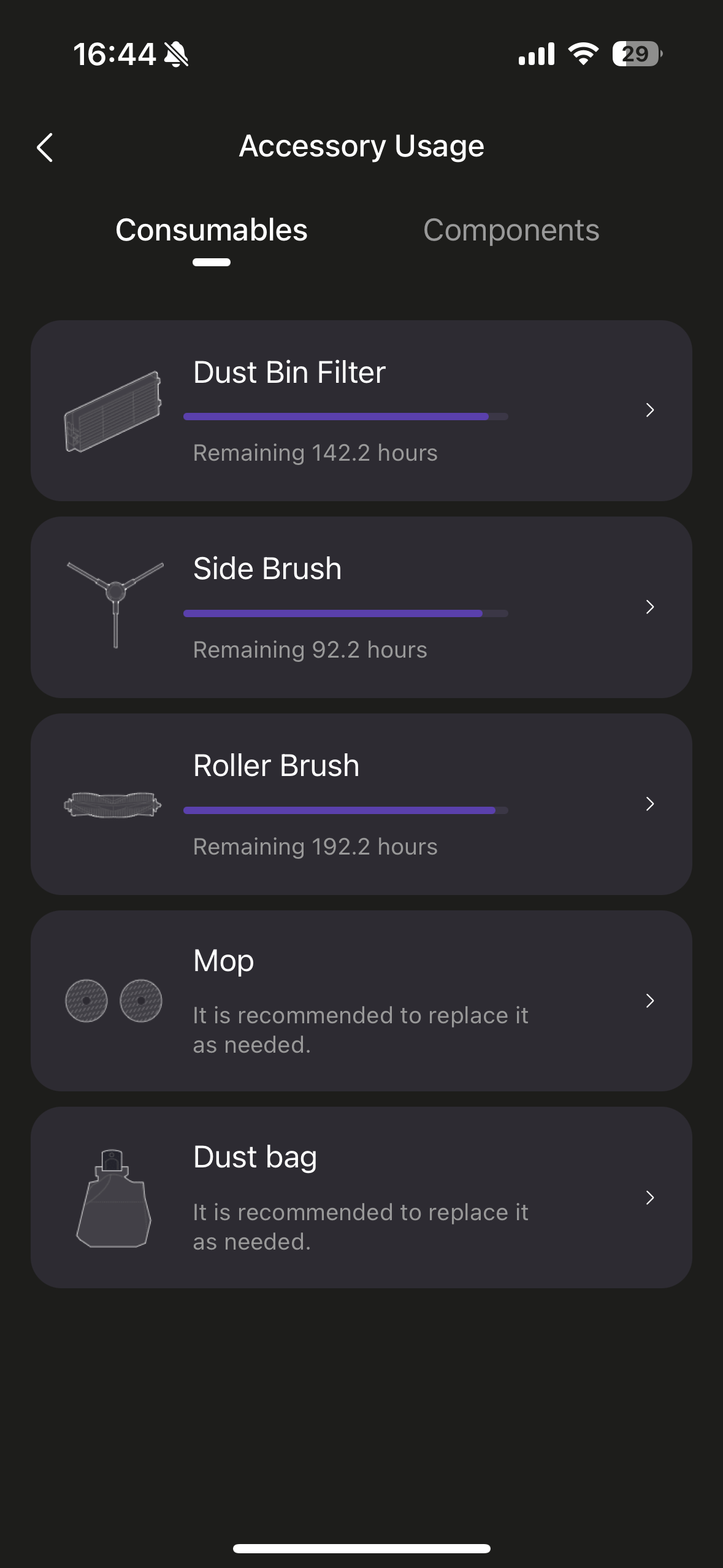Select the Consumables tab
723x1568 pixels.
click(212, 231)
